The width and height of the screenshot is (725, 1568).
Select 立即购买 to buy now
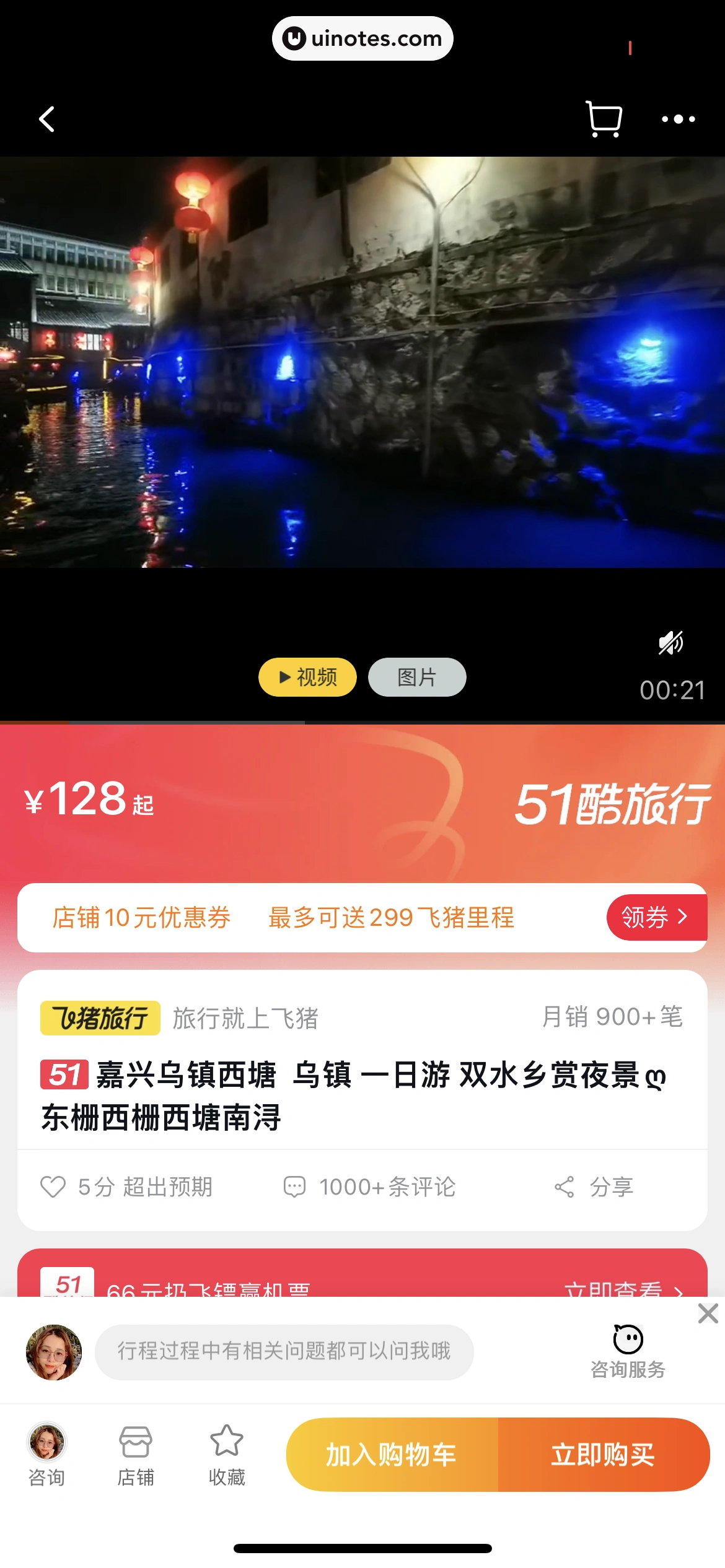604,1454
